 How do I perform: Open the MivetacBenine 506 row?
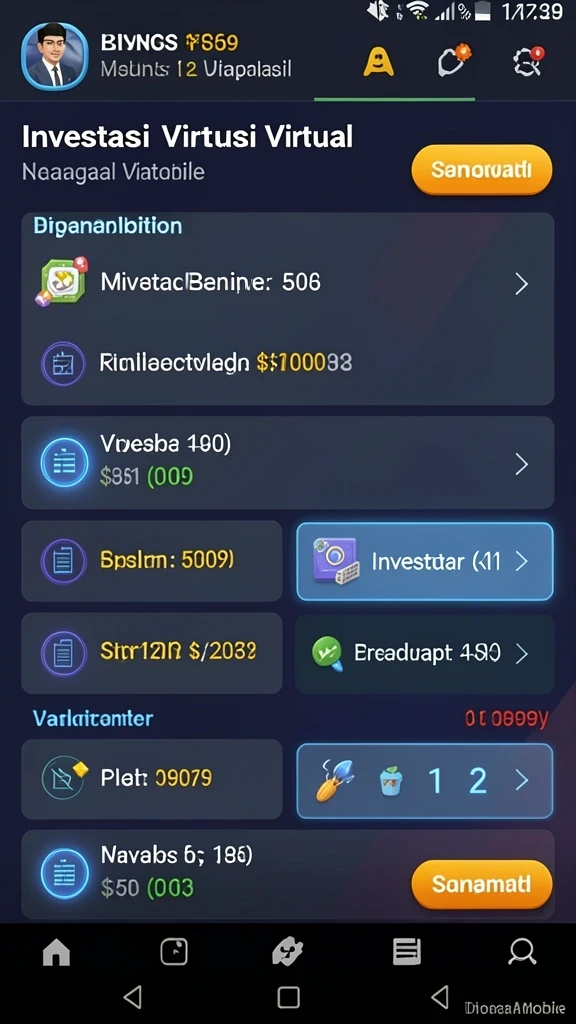287,283
